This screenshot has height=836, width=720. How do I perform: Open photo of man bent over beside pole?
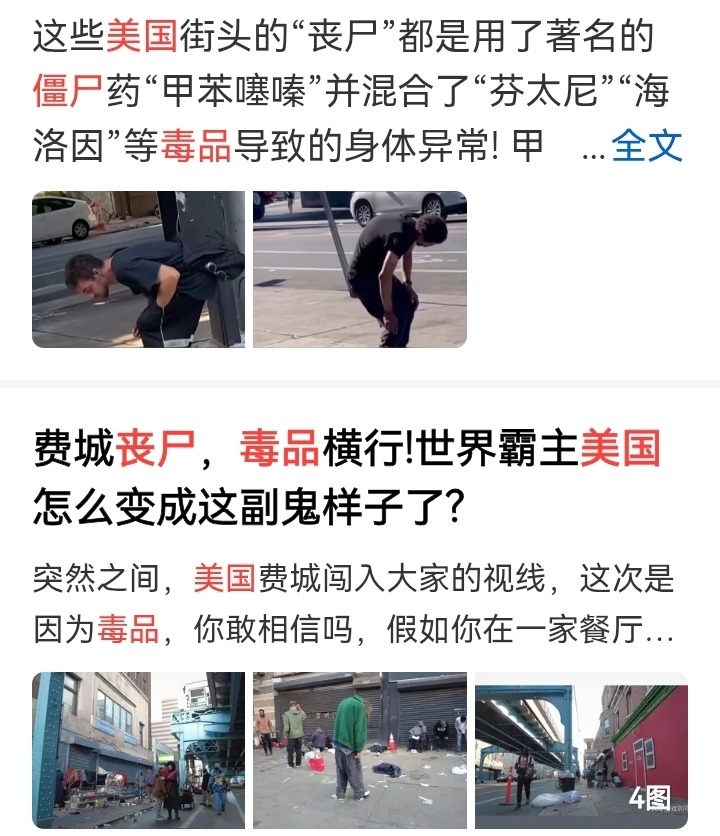[x=138, y=269]
